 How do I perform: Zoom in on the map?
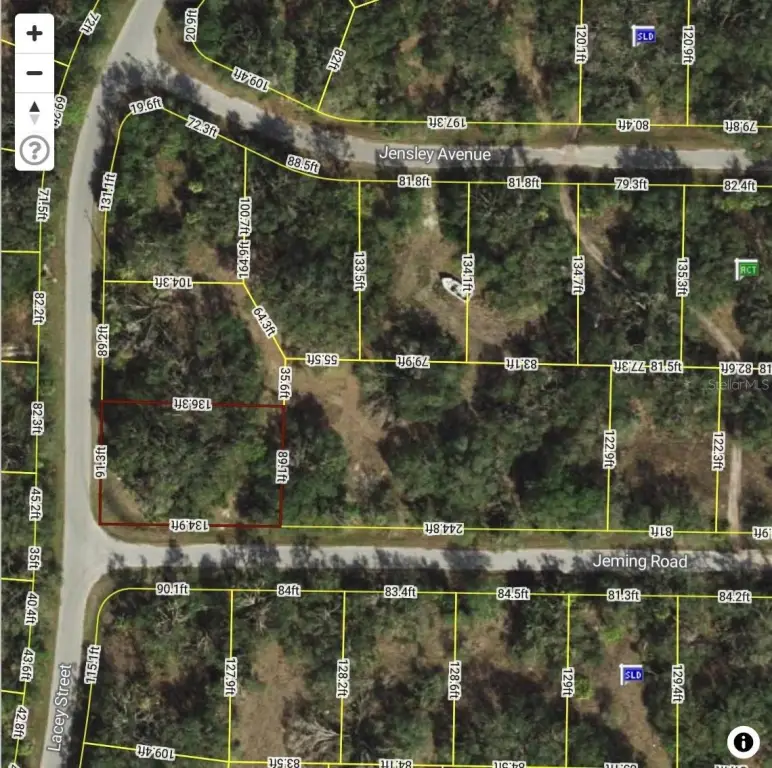[34, 33]
